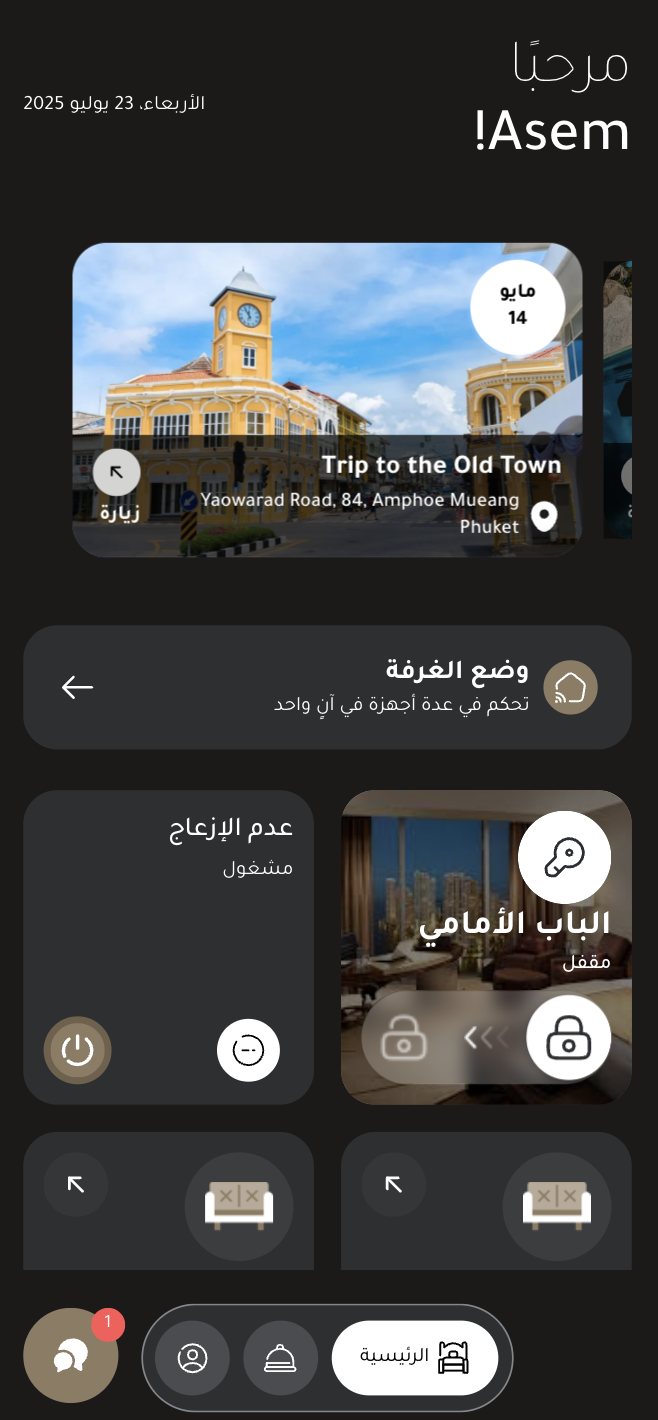Select the Home (الرئيسية) tab
Image resolution: width=658 pixels, height=1420 pixels.
tap(415, 1358)
